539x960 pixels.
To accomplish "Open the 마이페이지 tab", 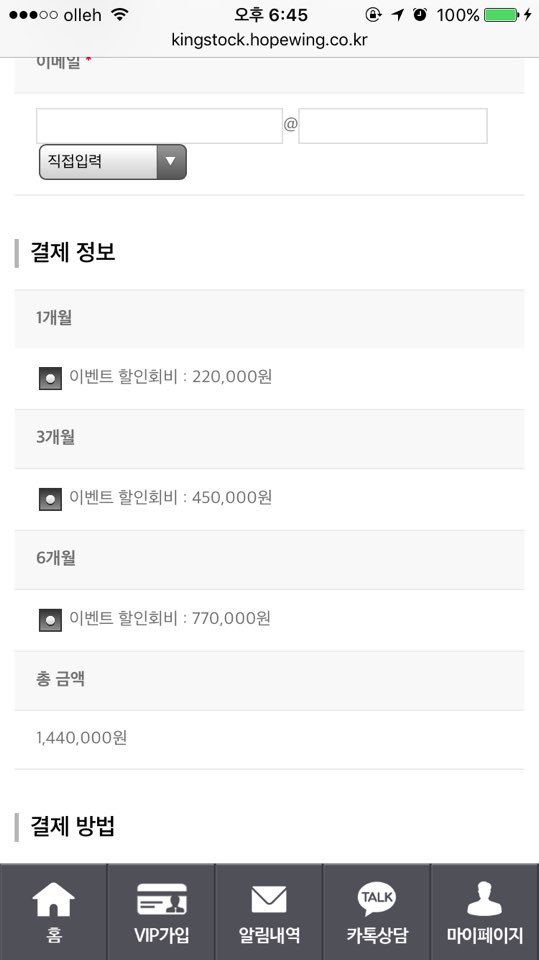I will (485, 912).
